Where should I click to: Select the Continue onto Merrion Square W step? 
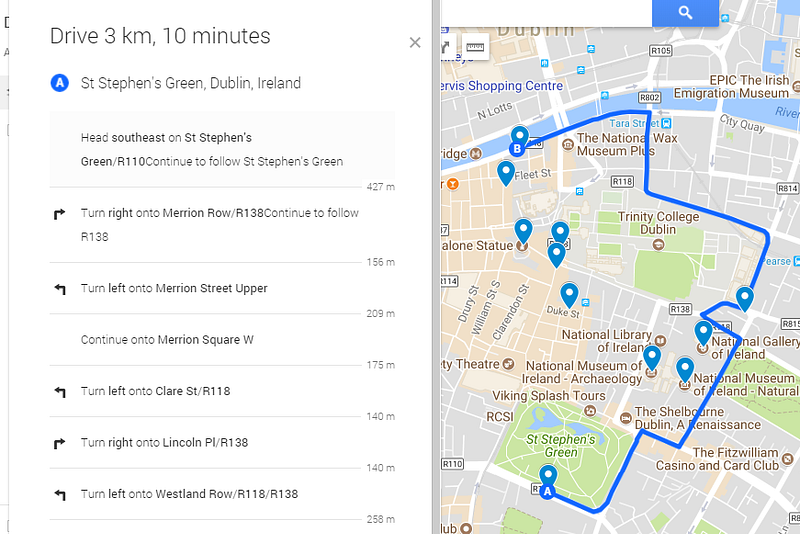[x=167, y=340]
